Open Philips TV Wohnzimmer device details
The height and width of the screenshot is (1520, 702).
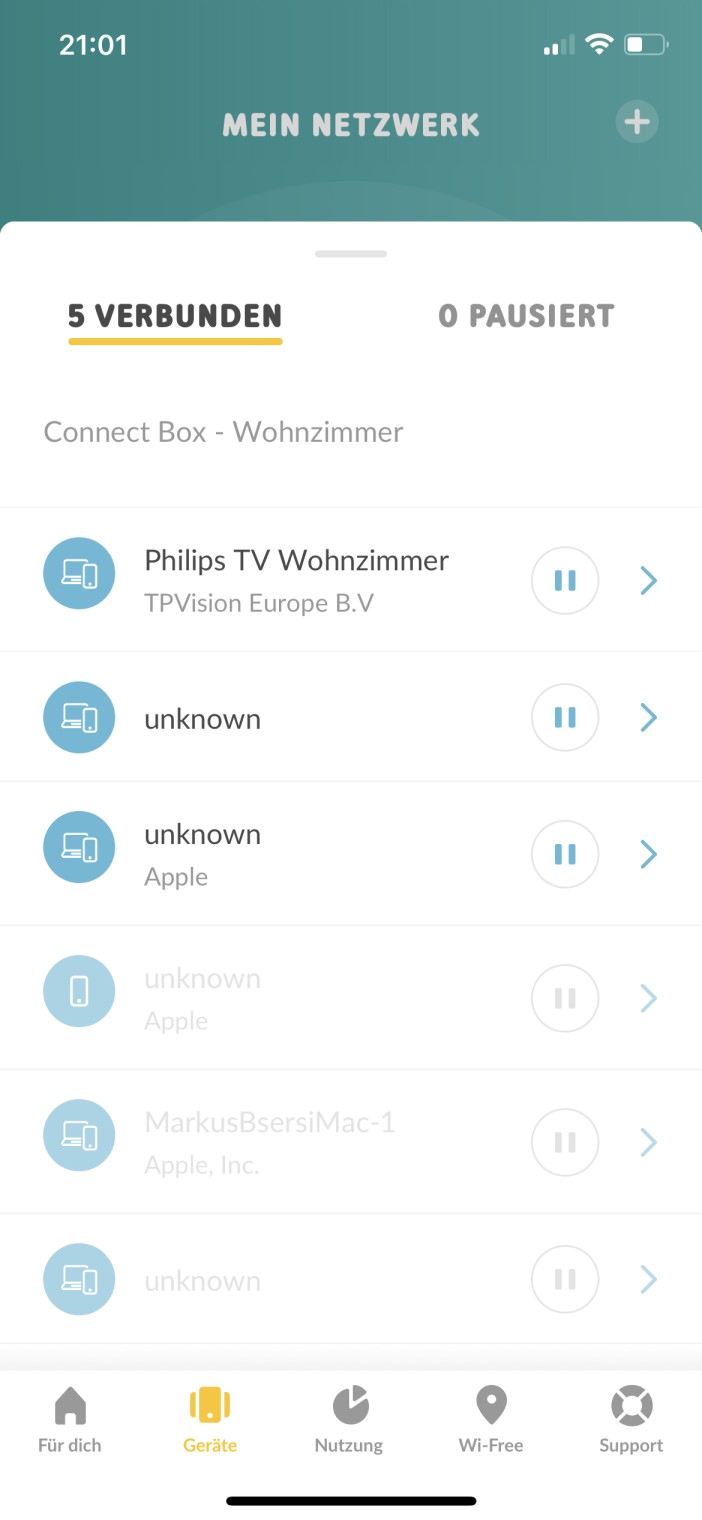point(649,580)
